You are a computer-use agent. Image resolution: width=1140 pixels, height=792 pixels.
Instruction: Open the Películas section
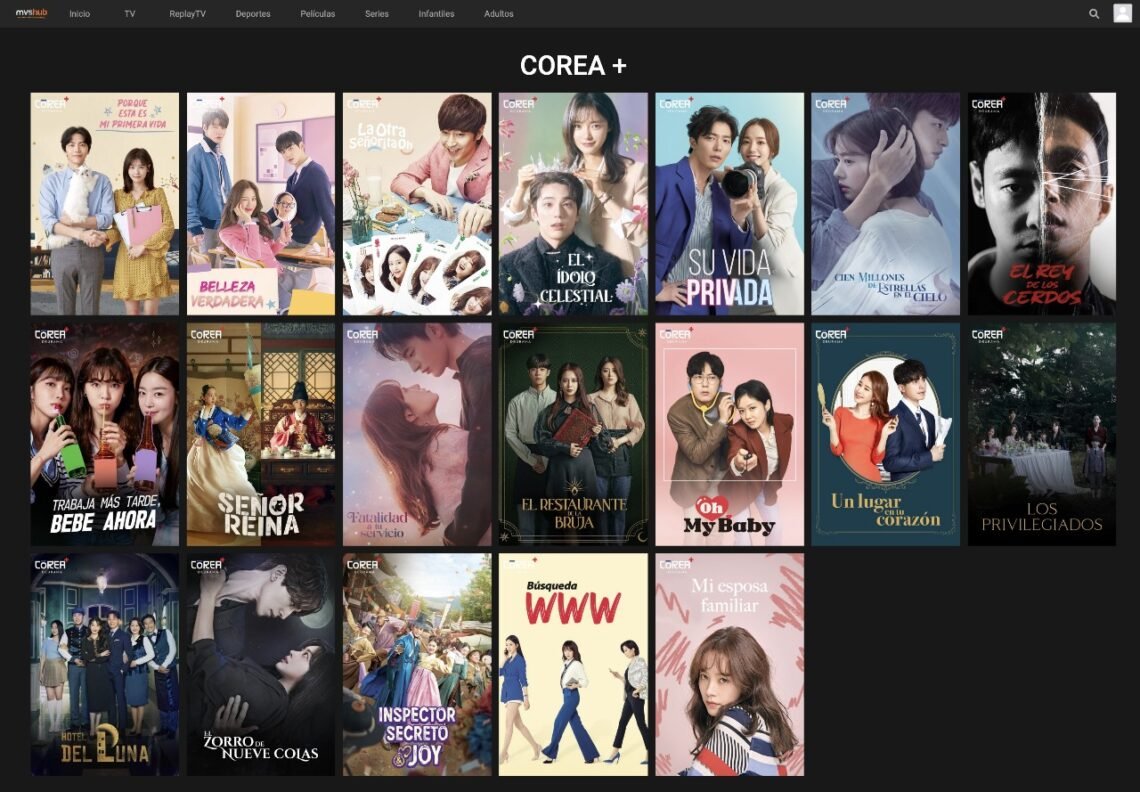point(318,14)
